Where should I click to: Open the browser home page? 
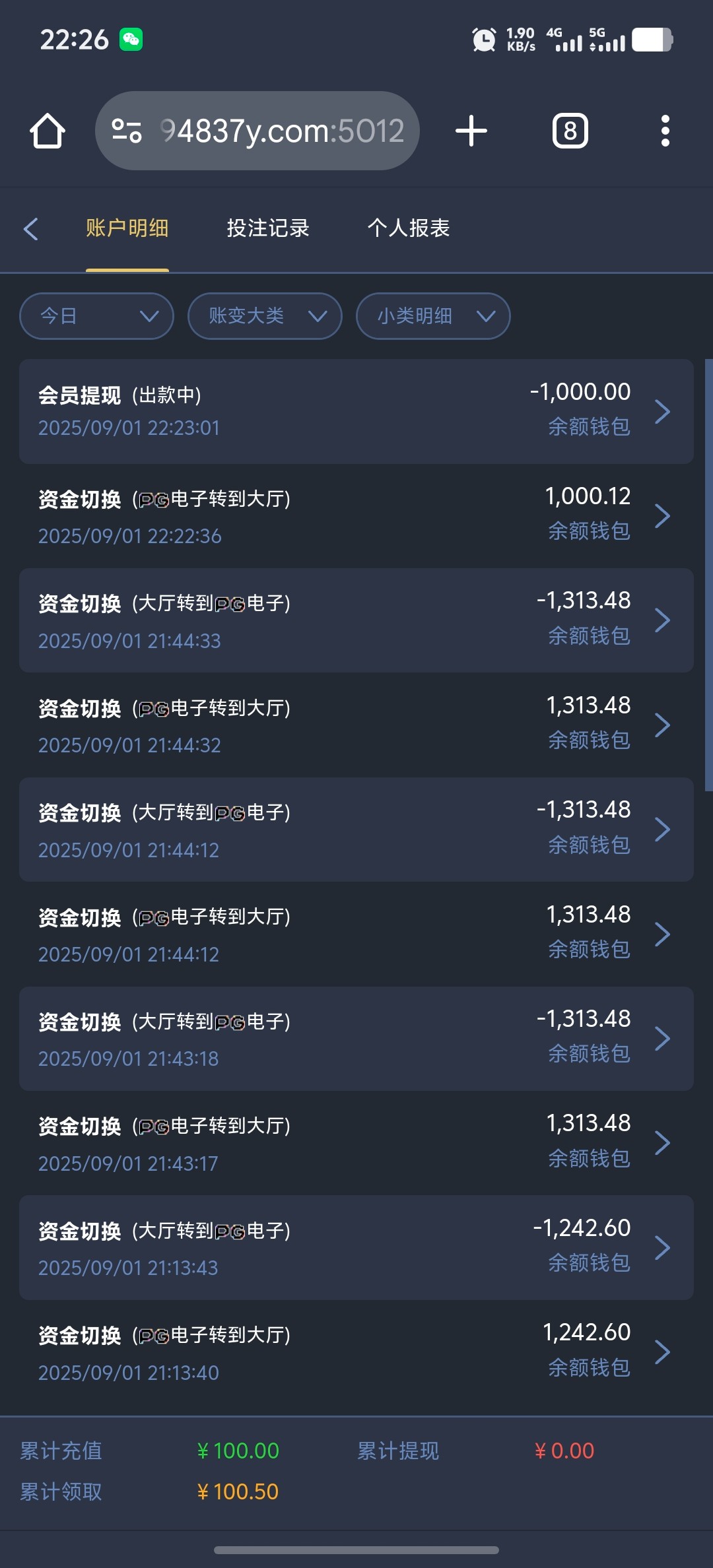[x=48, y=131]
